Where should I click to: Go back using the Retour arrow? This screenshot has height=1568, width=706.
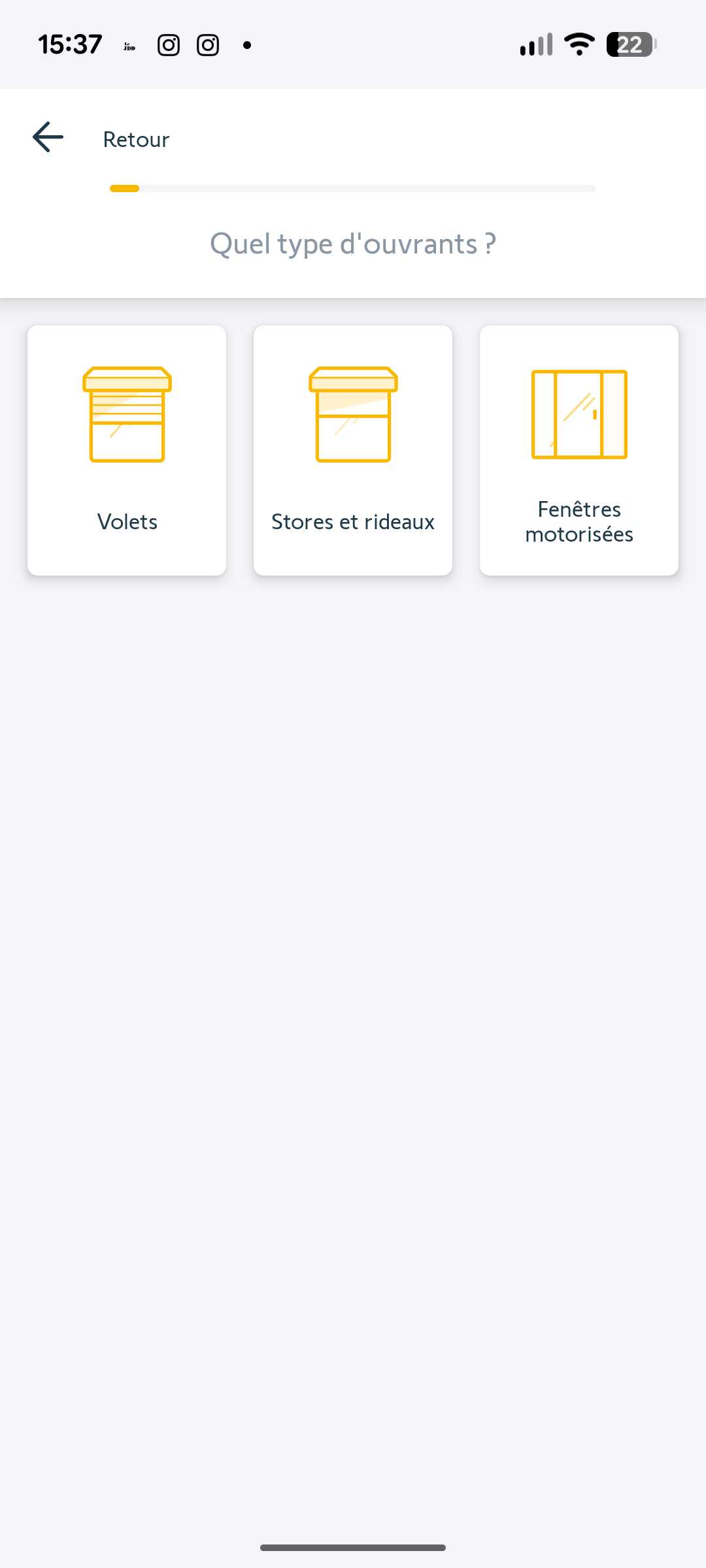[x=48, y=137]
